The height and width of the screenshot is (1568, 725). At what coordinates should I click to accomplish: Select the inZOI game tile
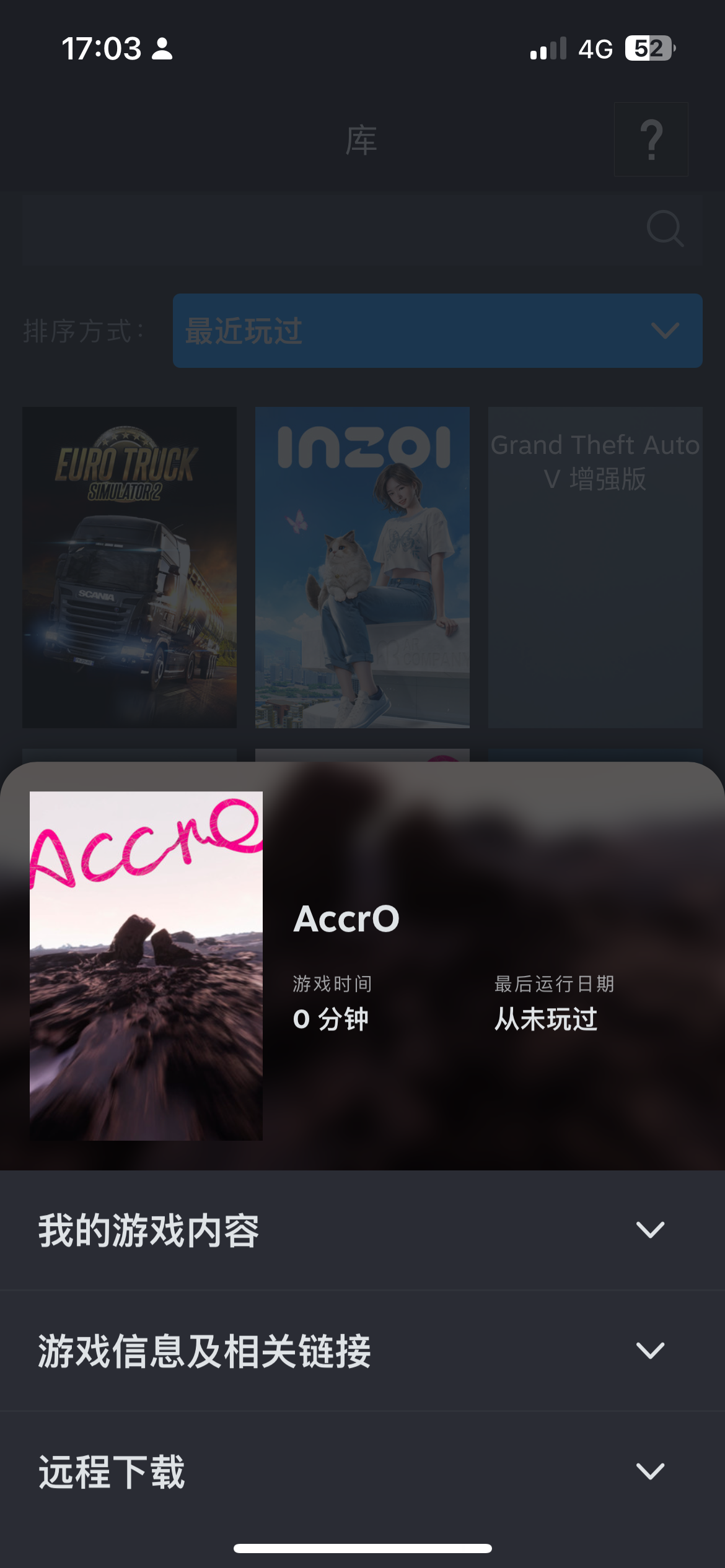click(362, 567)
